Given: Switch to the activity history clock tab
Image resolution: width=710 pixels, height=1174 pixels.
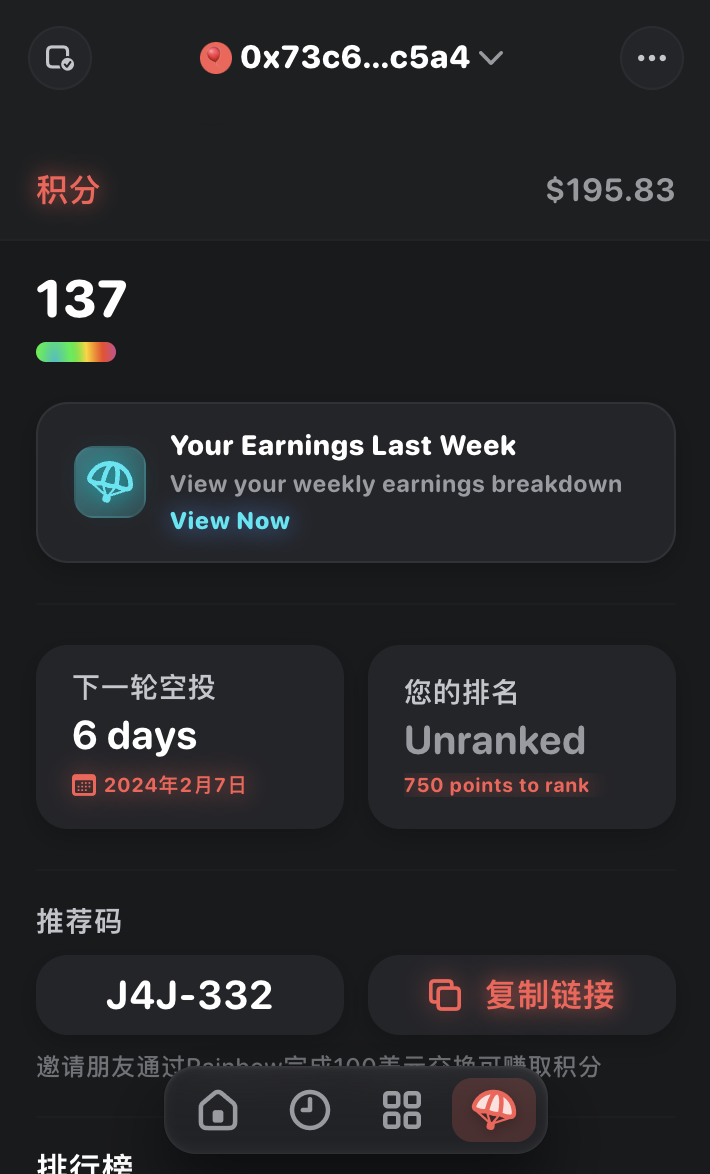Looking at the screenshot, I should (x=309, y=1110).
